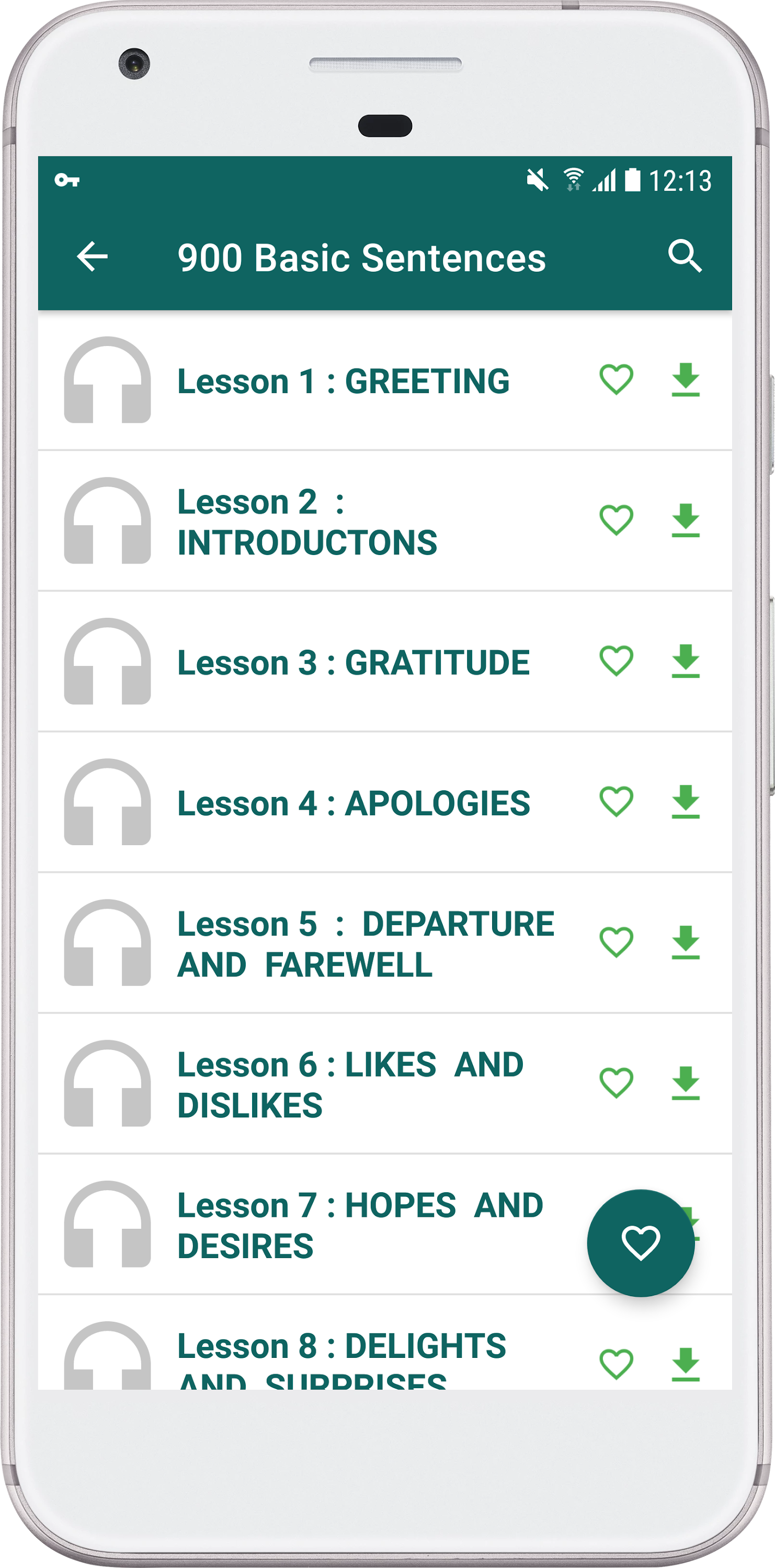Open Lesson 5: DEPARTURE AND FAREWELL
This screenshot has width=775, height=1568.
(x=366, y=944)
